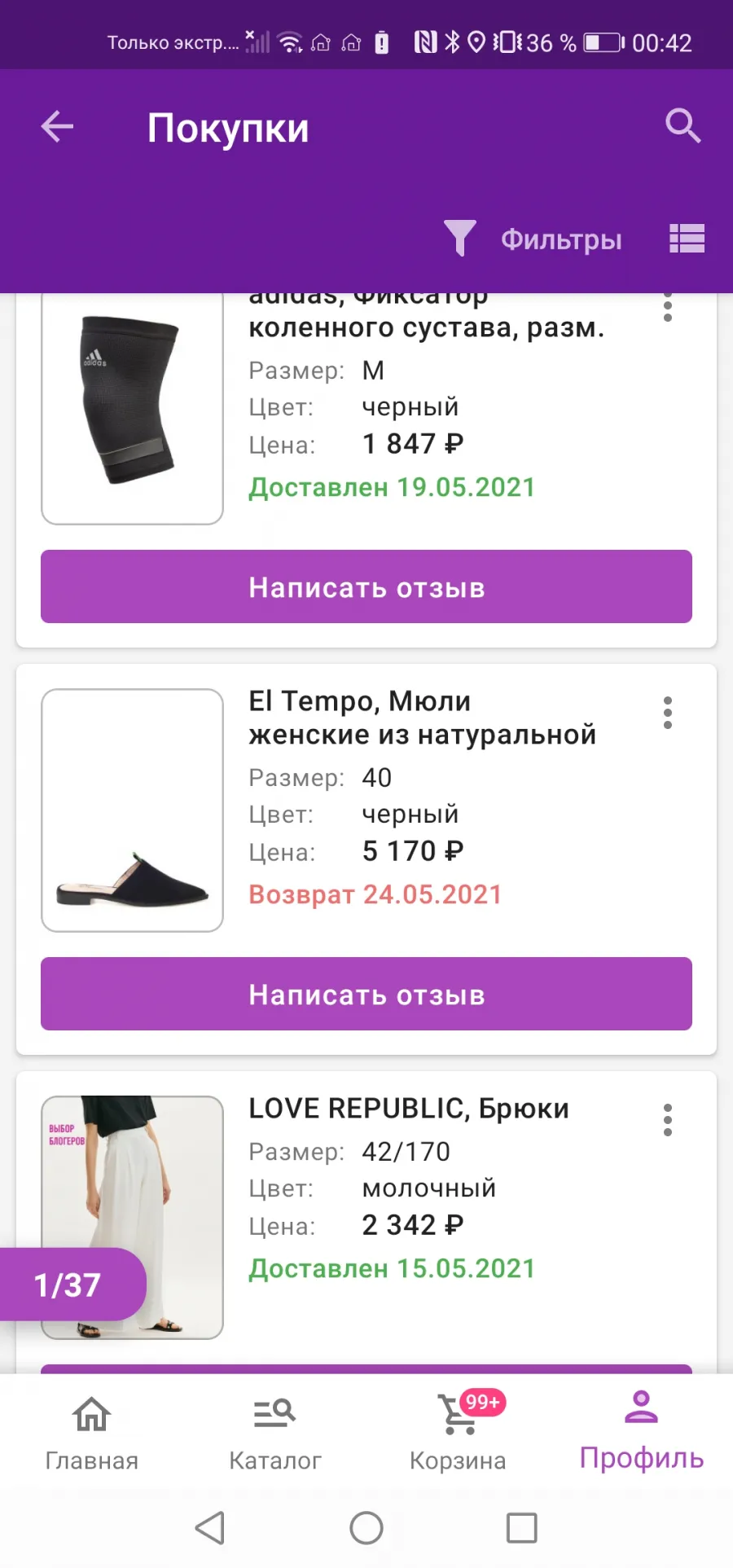Open overflow menu for adidas knee brace
This screenshot has width=733, height=1568.
coord(668,308)
